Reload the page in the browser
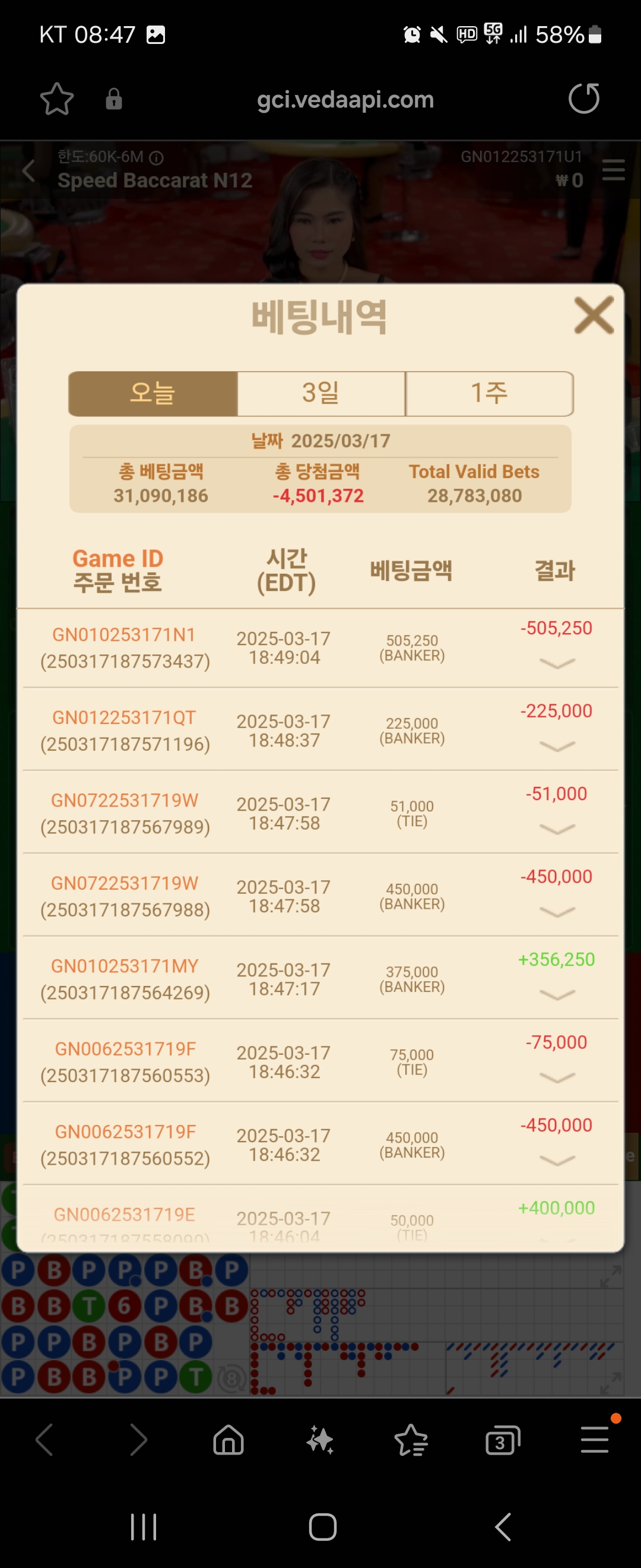Screen dimensions: 641x1568 (x=583, y=99)
